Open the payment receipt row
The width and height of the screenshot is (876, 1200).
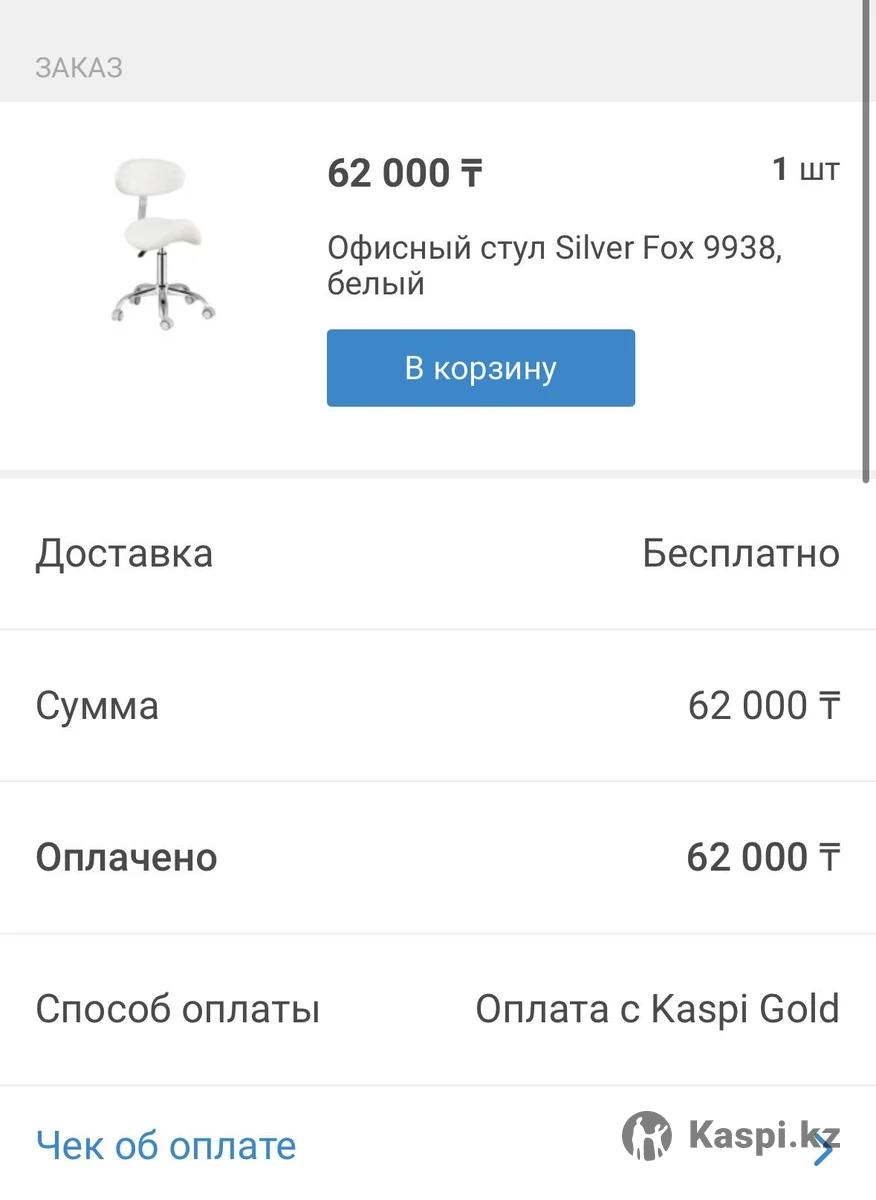[x=166, y=1145]
